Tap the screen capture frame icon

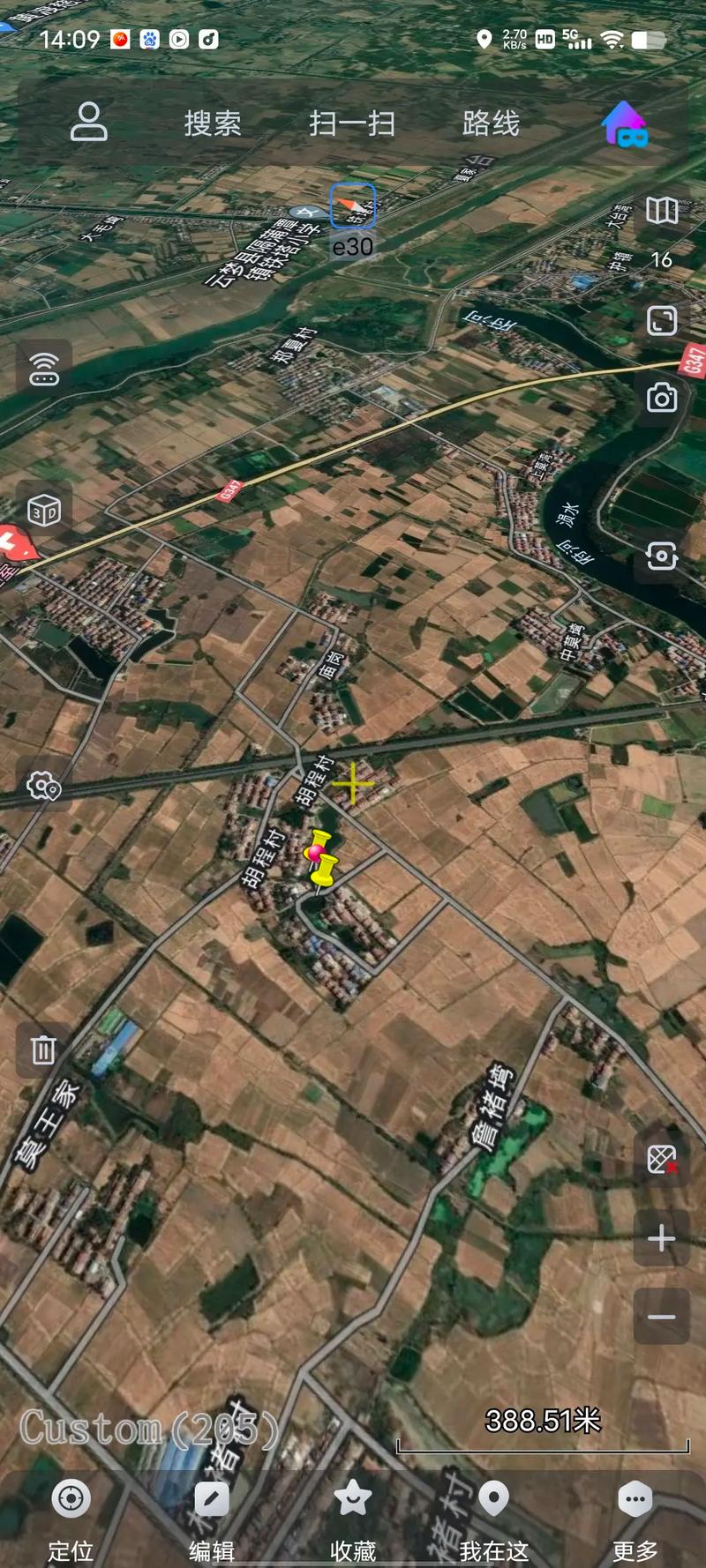coord(662,556)
